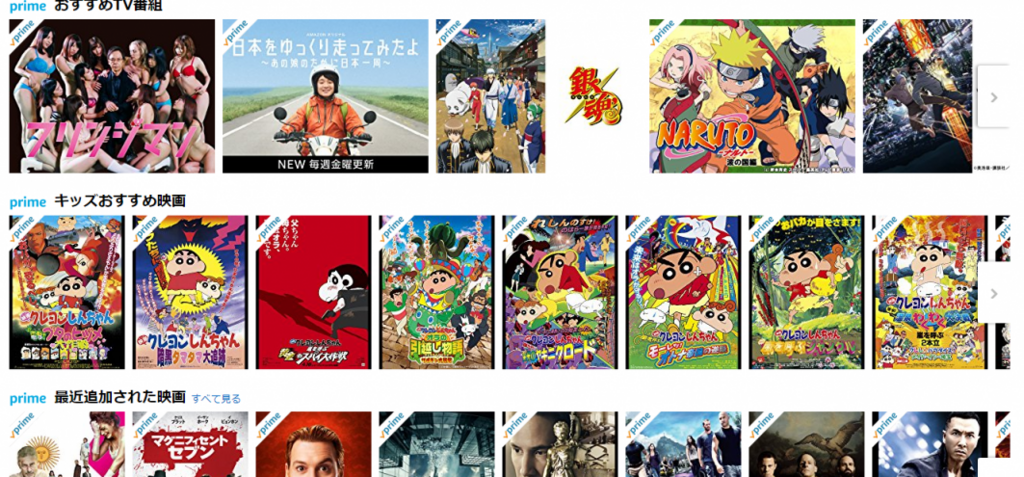Open the 銀魂 anime tile
The image size is (1024, 477).
(538, 96)
